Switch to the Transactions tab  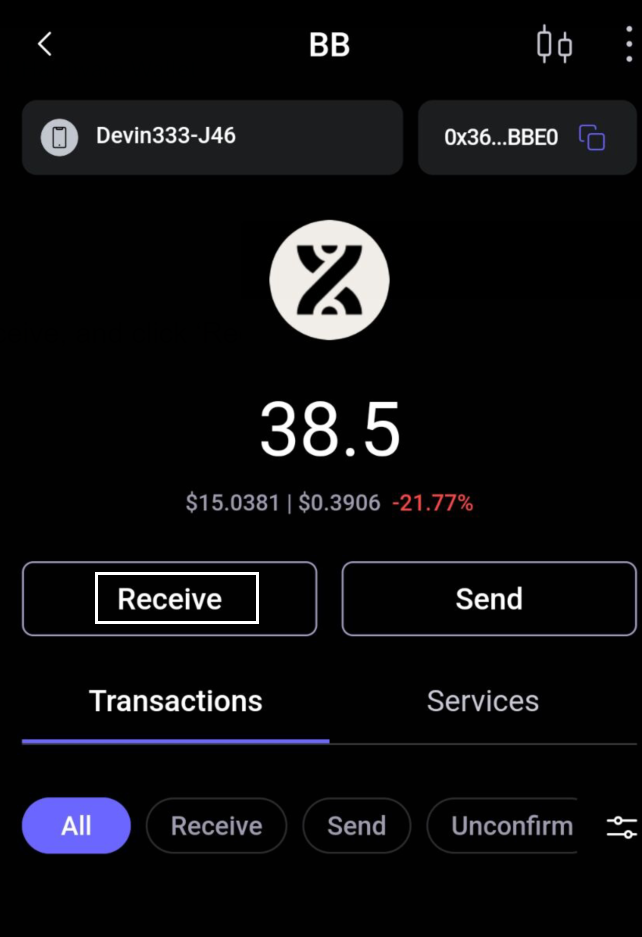tap(176, 701)
